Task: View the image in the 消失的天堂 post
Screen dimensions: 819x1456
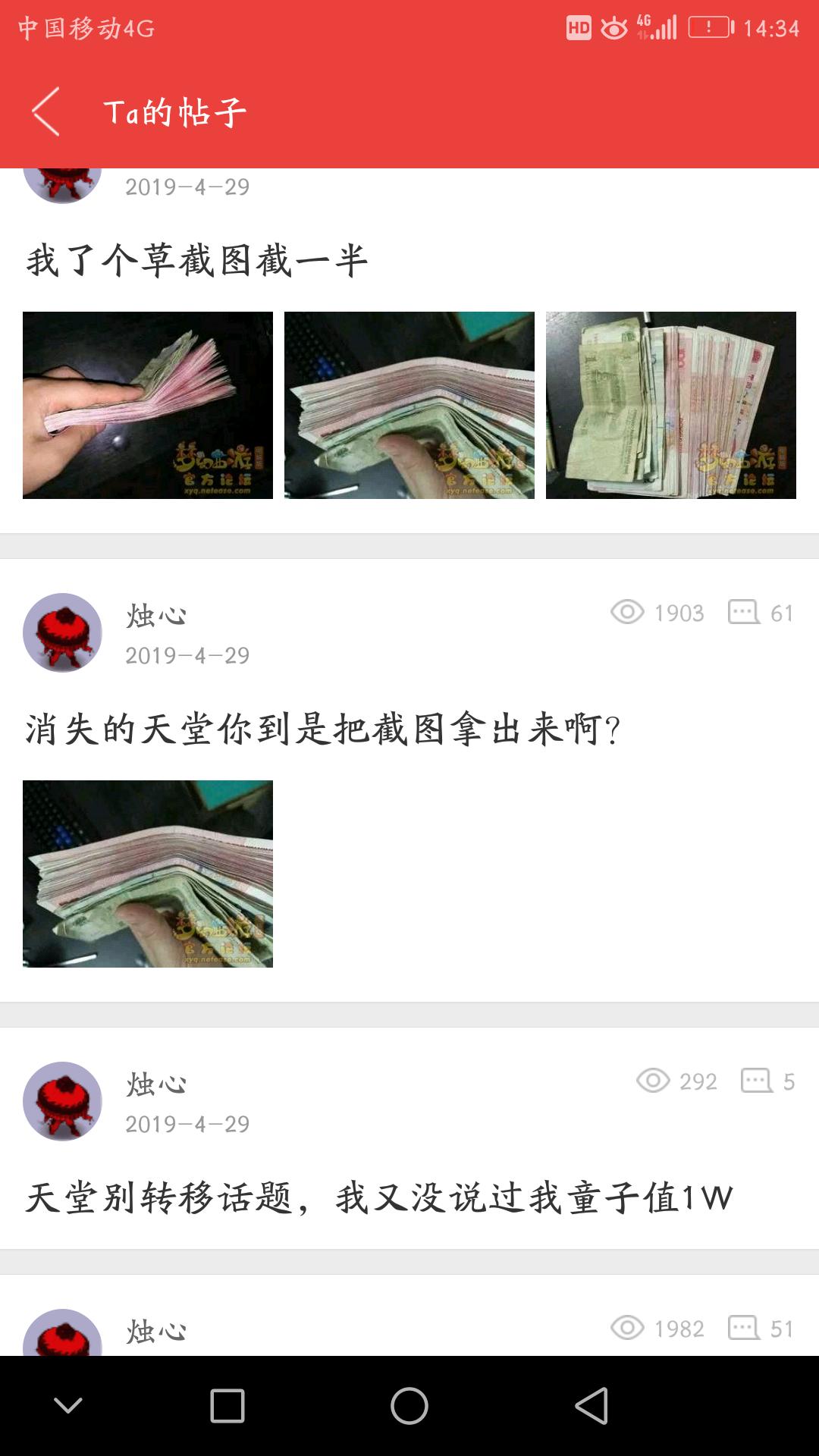Action: pos(148,874)
